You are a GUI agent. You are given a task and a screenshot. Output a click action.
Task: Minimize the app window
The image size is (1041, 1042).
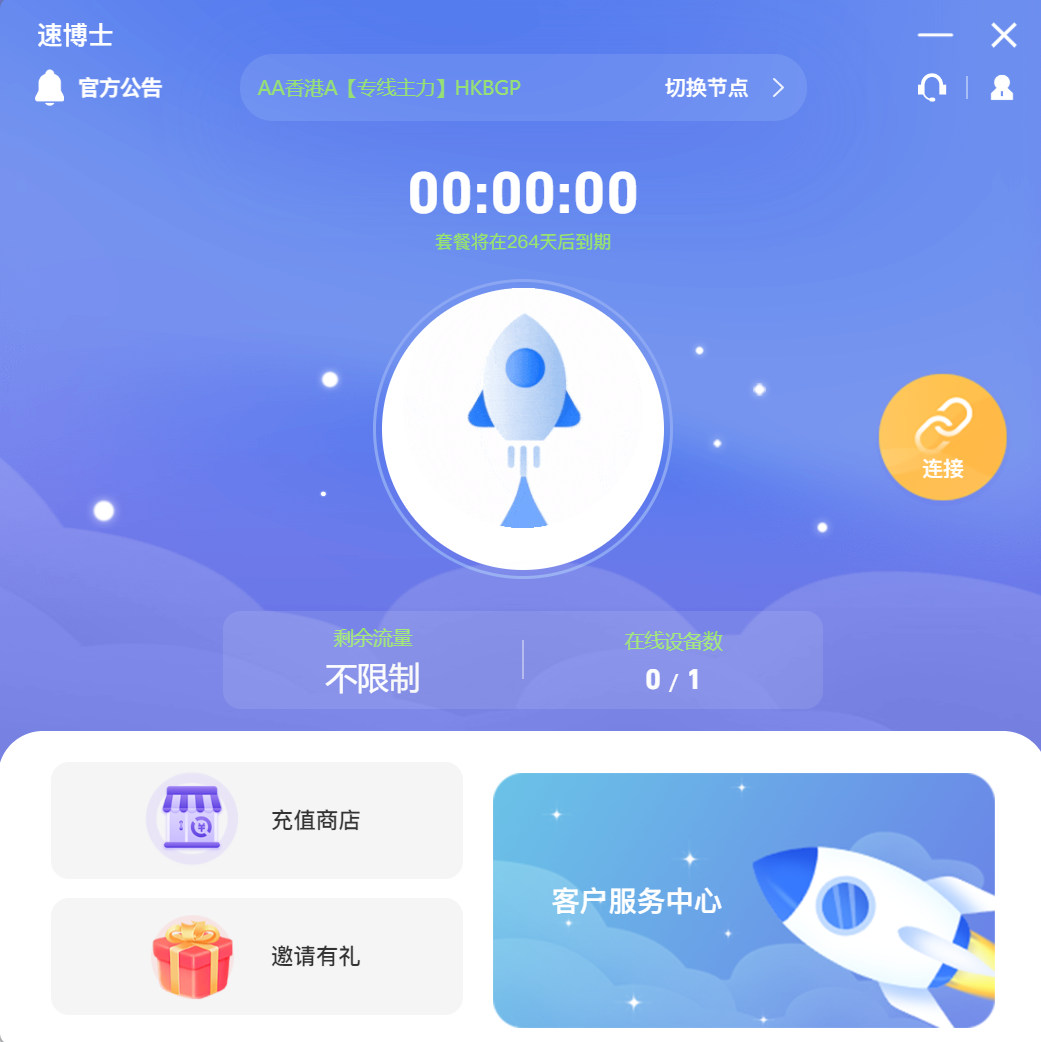pyautogui.click(x=935, y=36)
